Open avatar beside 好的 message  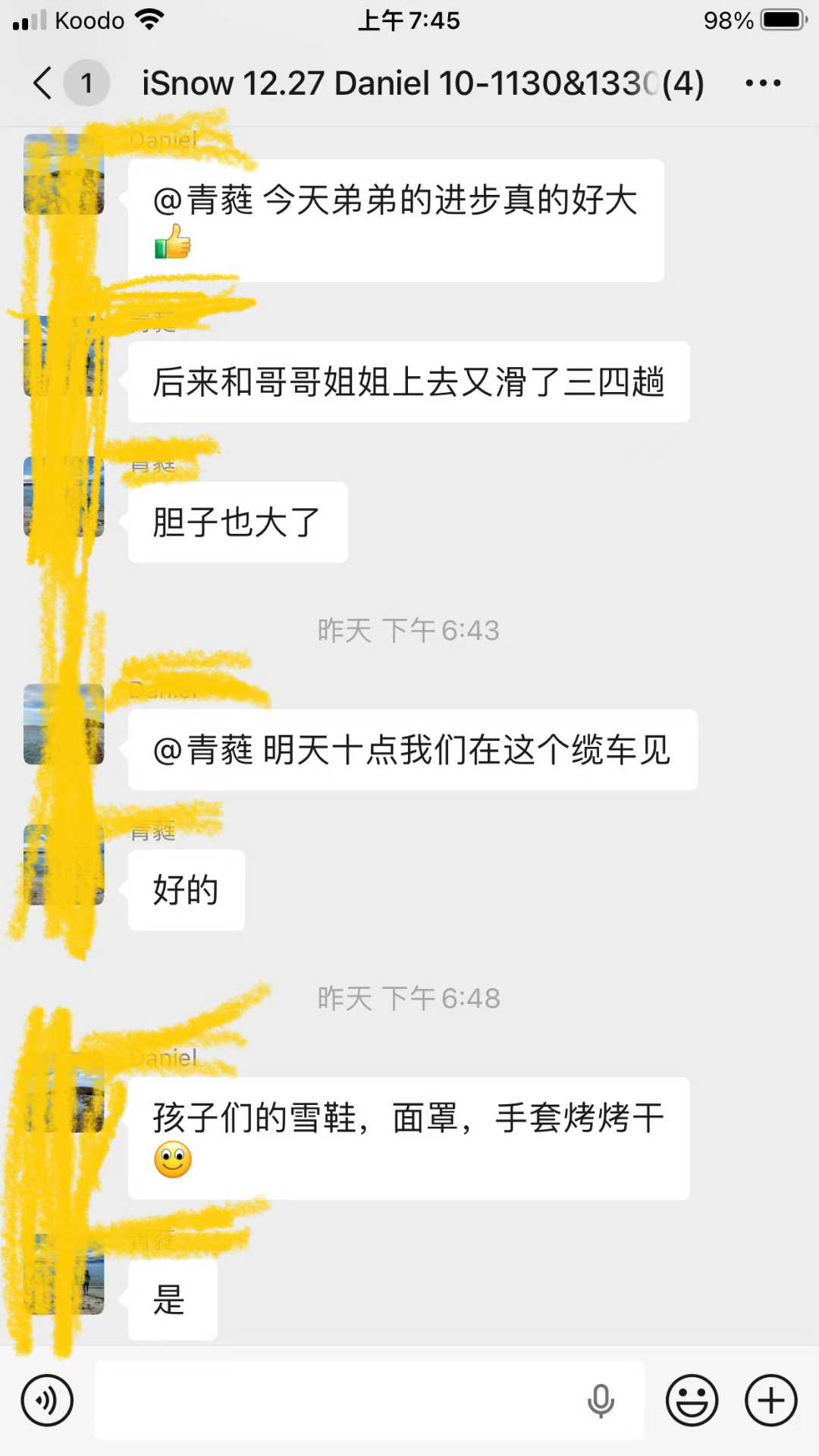pos(64,864)
